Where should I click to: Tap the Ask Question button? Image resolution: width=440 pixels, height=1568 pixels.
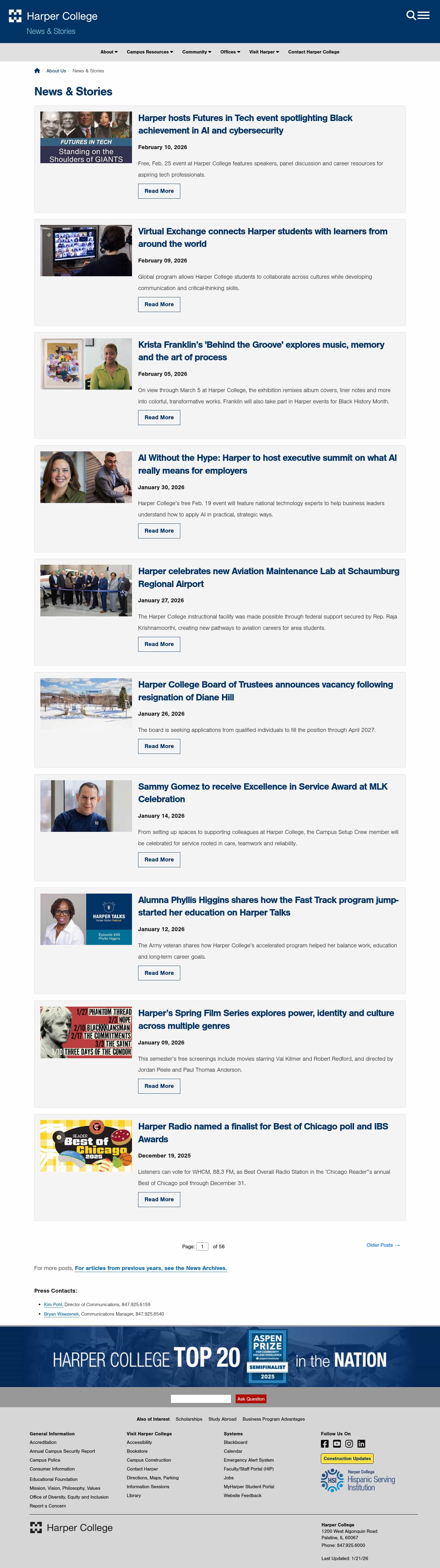(x=251, y=1399)
